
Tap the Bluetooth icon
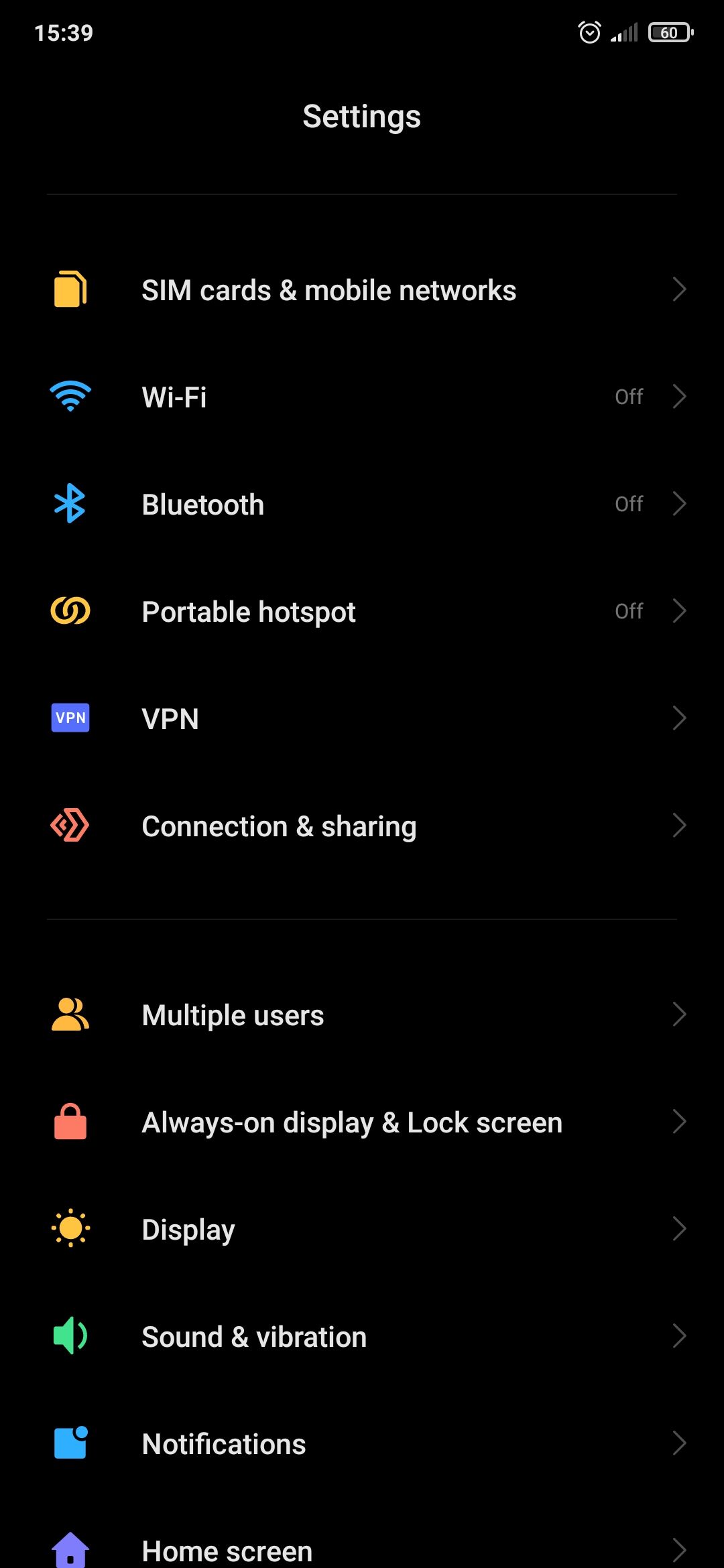click(70, 503)
